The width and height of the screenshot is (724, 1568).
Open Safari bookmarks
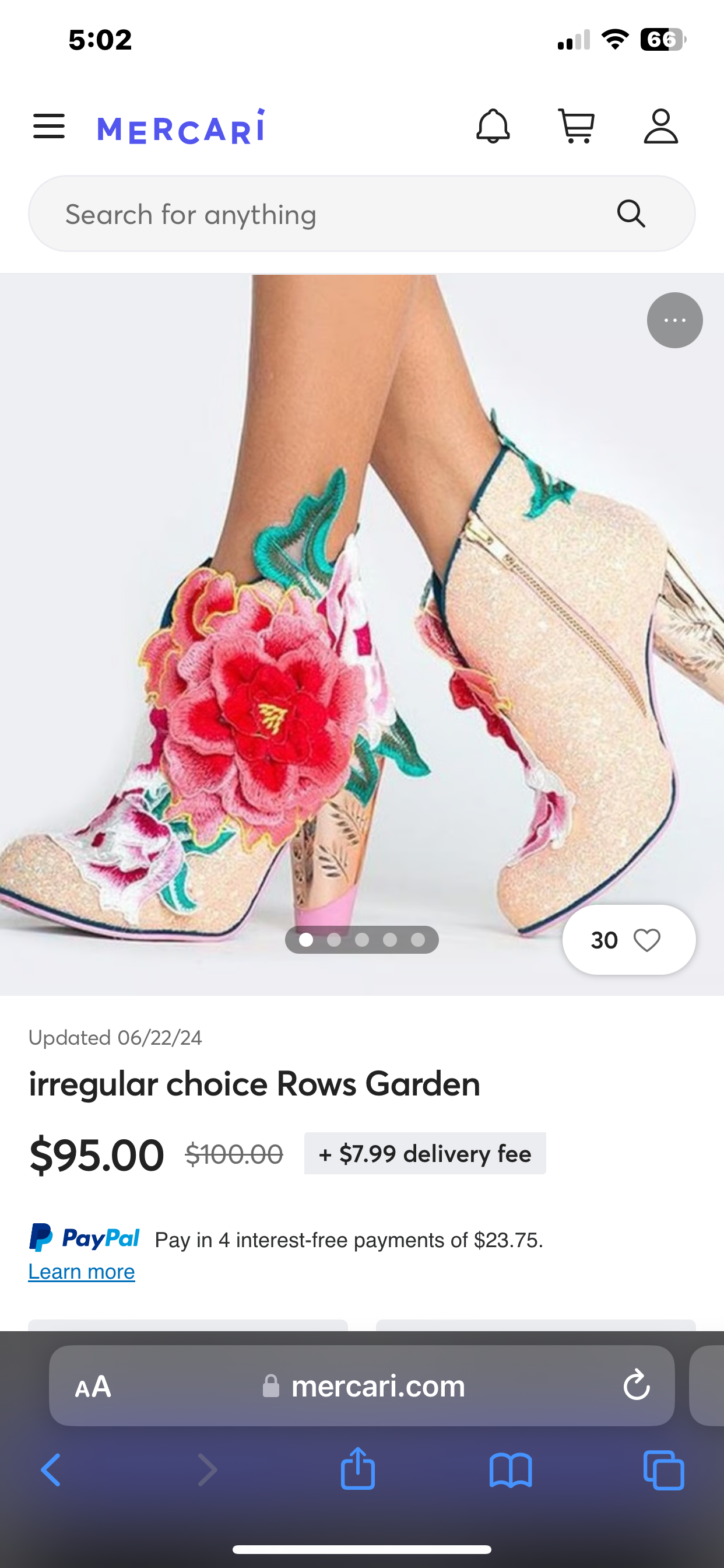pyautogui.click(x=513, y=1468)
